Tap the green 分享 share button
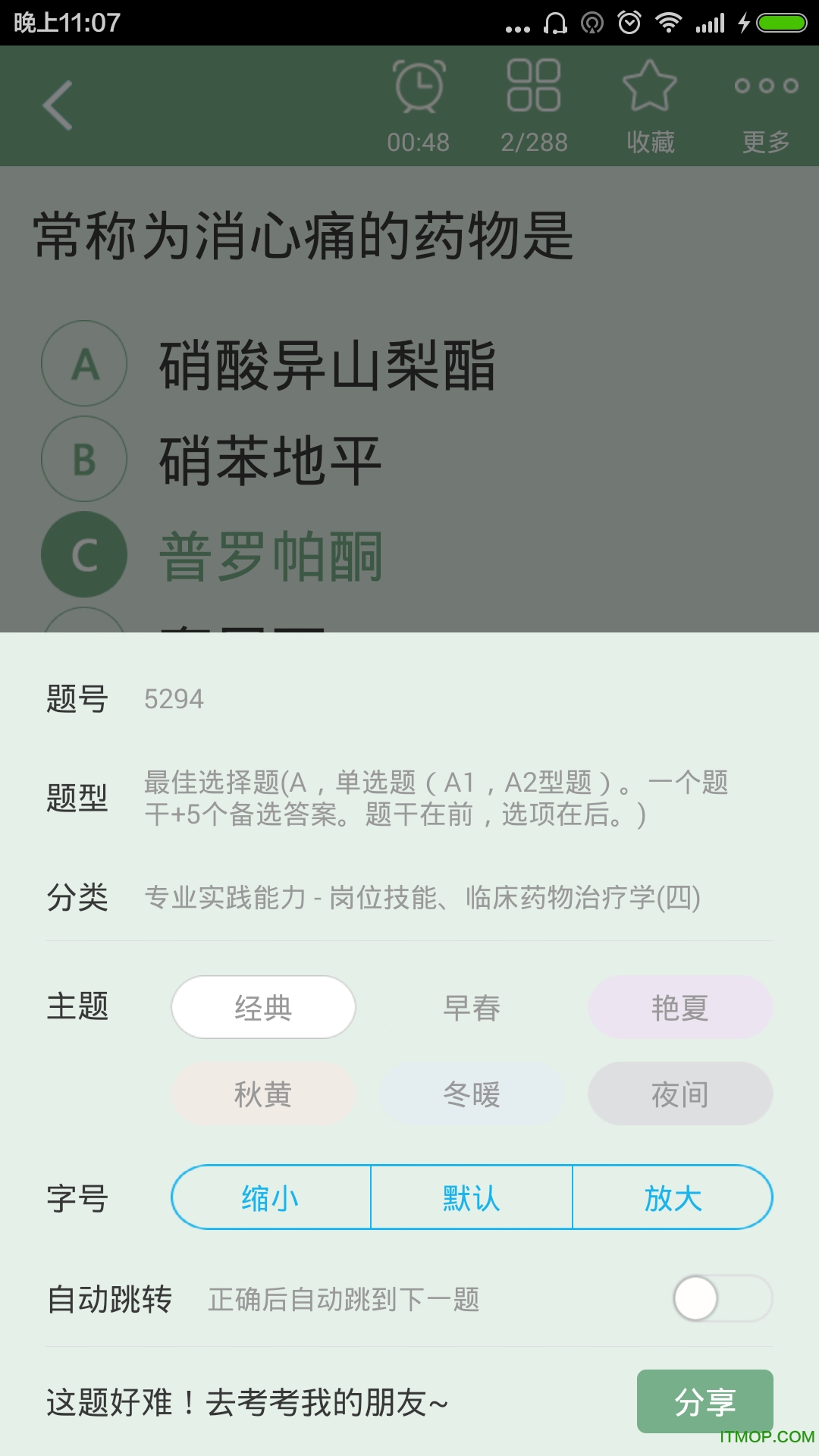819x1456 pixels. (704, 1401)
